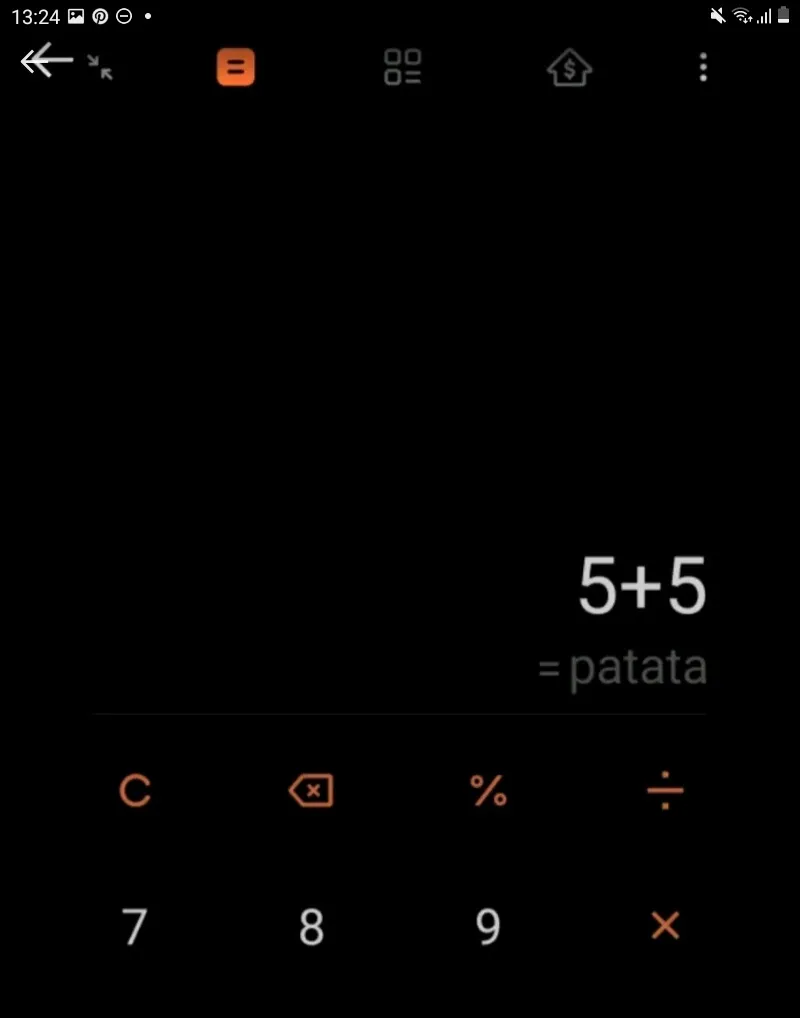Viewport: 800px width, 1018px height.
Task: Clear the calculation with C
Action: pyautogui.click(x=135, y=791)
